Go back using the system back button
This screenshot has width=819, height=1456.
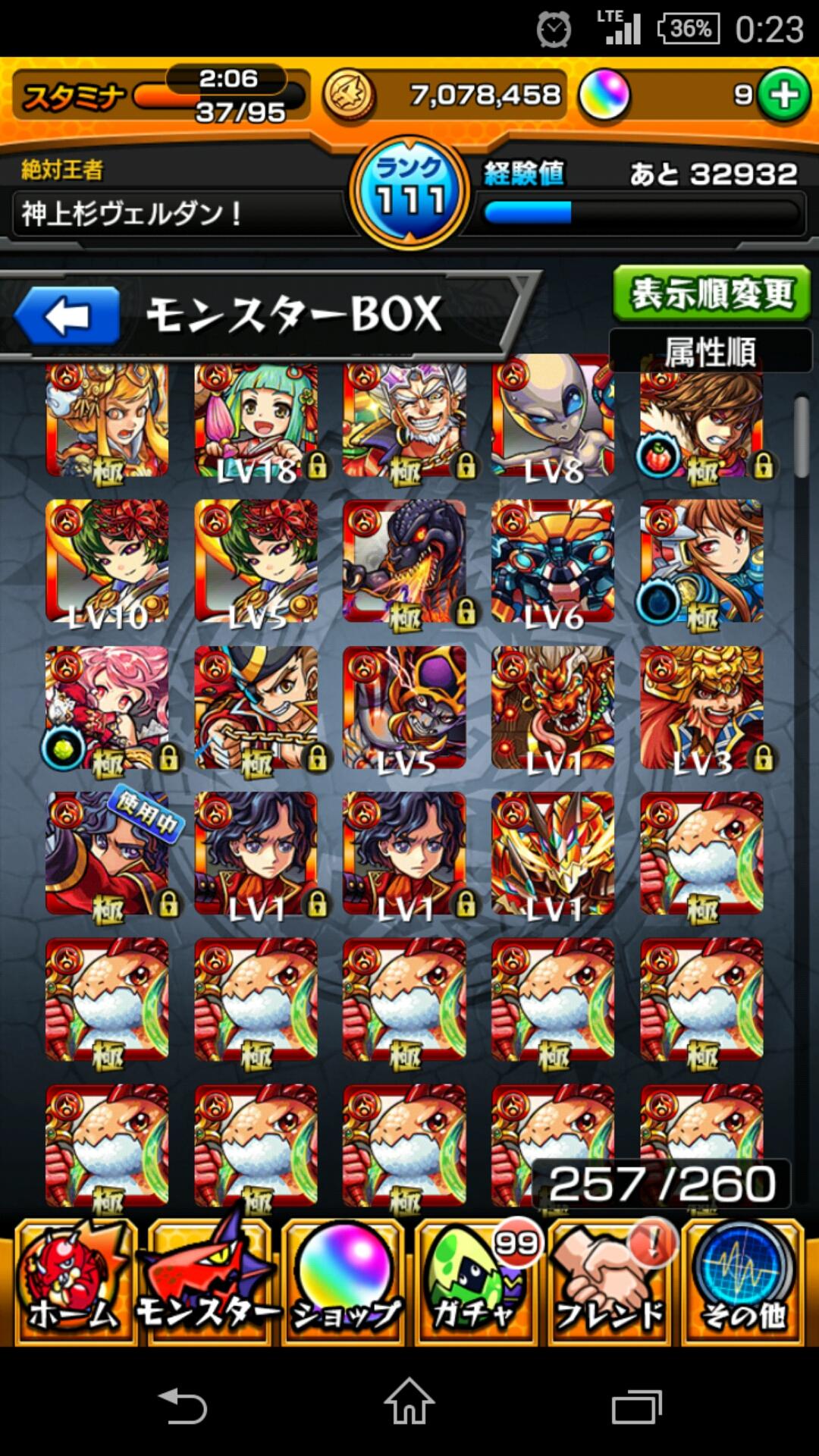(182, 1407)
